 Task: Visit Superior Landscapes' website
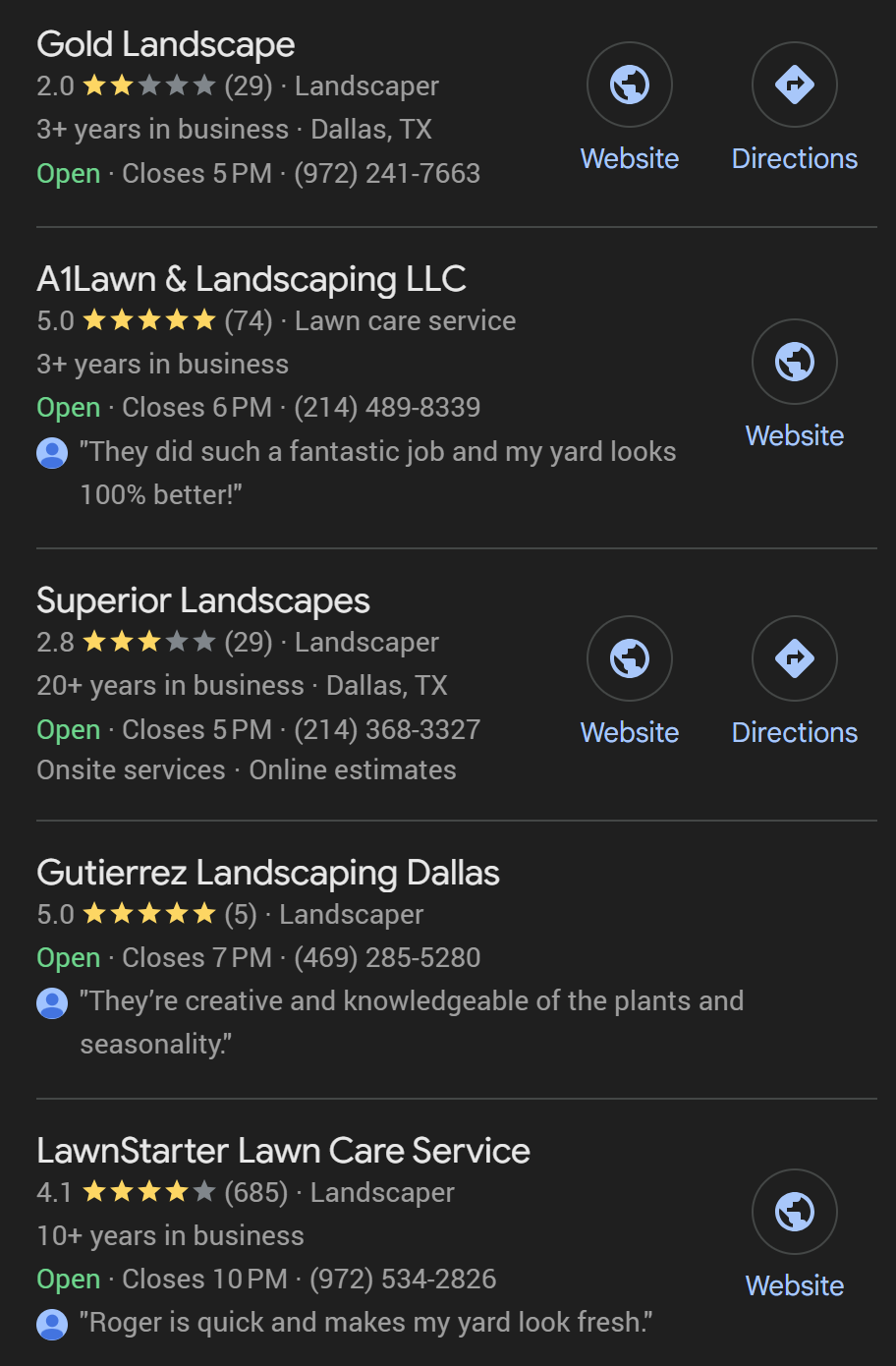tap(629, 659)
